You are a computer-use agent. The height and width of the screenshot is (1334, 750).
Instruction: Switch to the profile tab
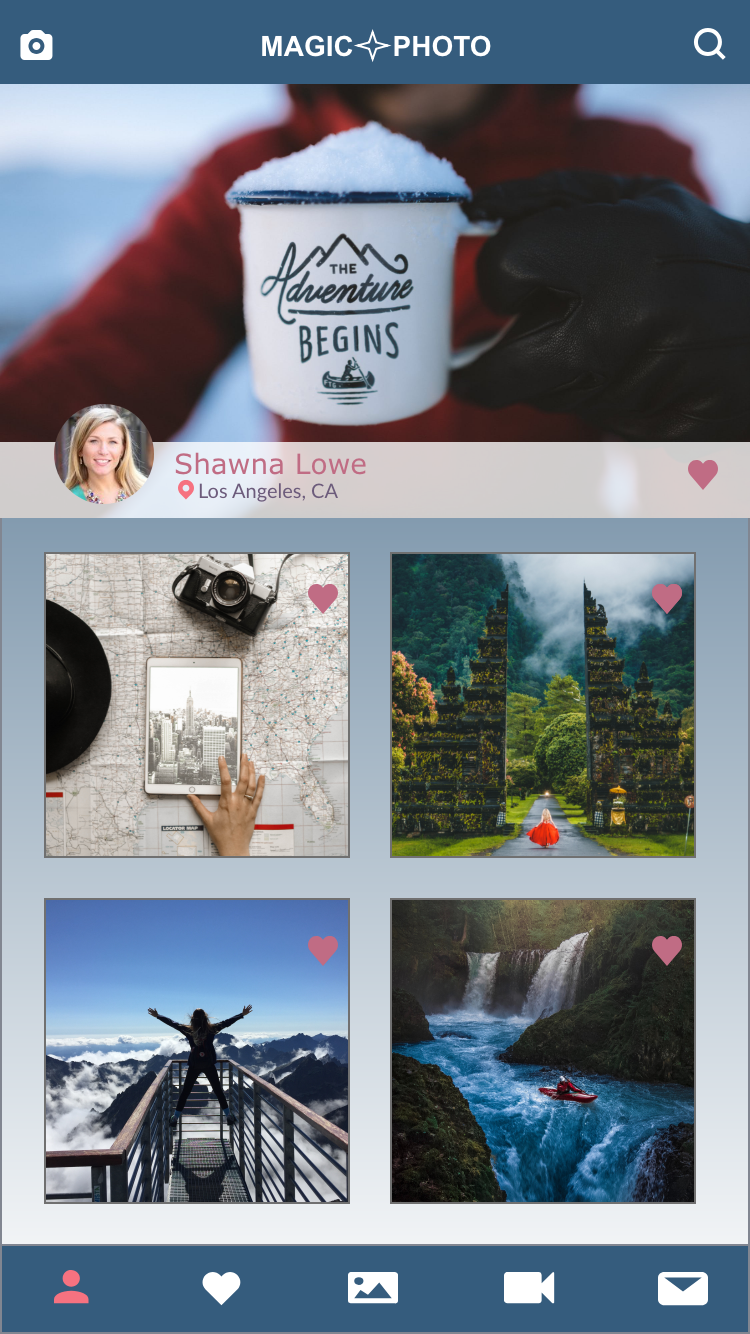click(x=71, y=1287)
